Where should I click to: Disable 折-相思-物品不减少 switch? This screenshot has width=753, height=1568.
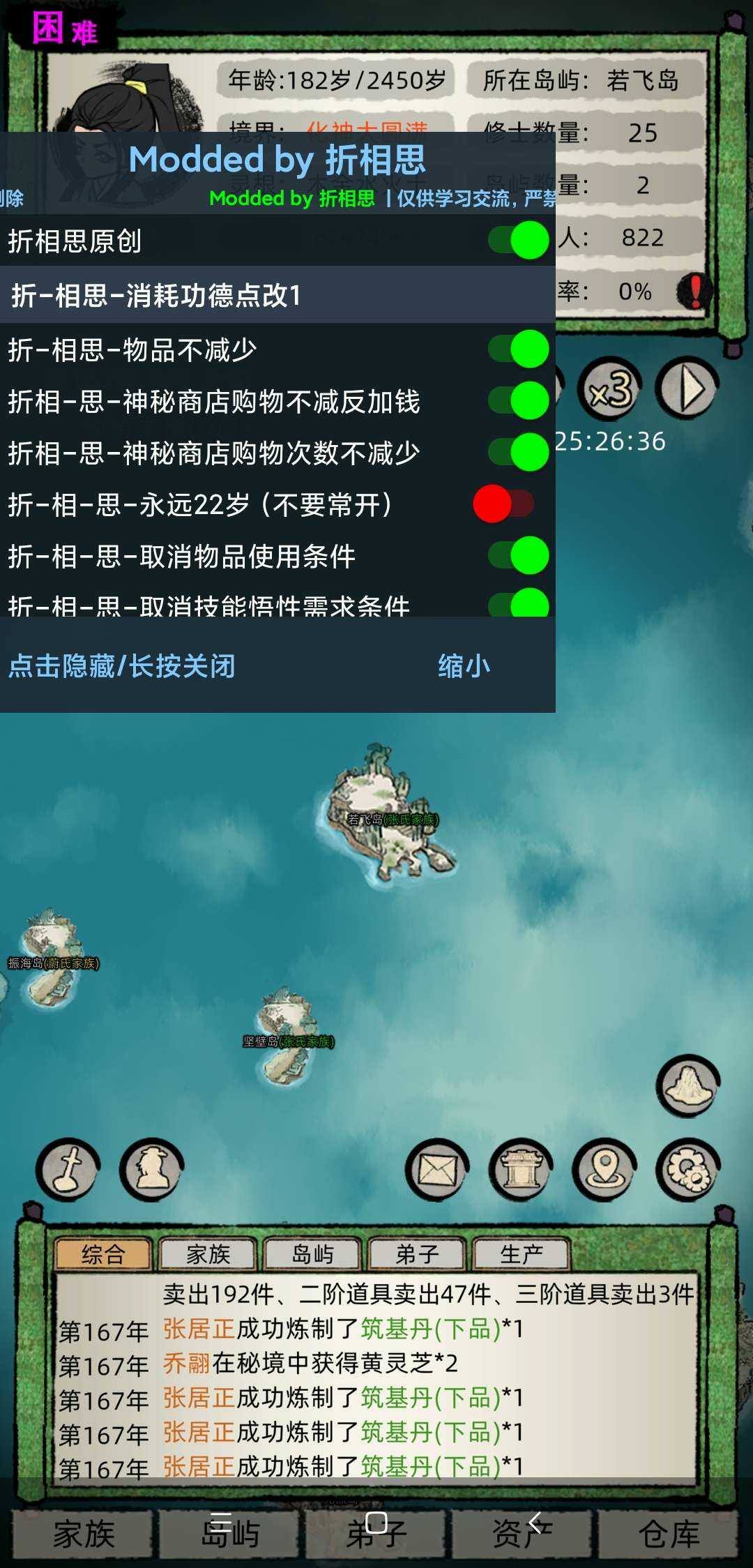click(519, 349)
